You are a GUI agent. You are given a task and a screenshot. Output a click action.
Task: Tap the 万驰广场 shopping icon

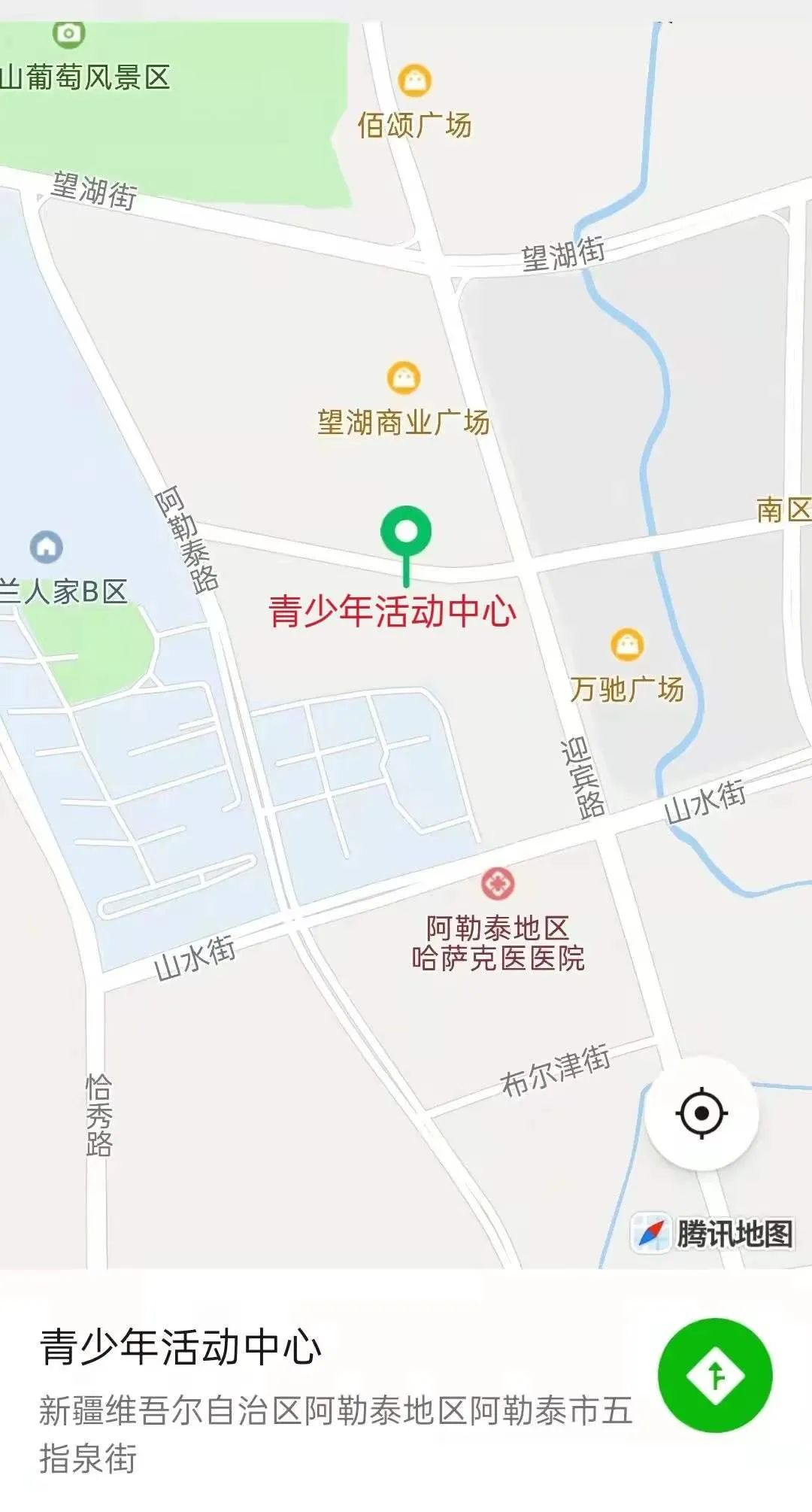click(629, 644)
